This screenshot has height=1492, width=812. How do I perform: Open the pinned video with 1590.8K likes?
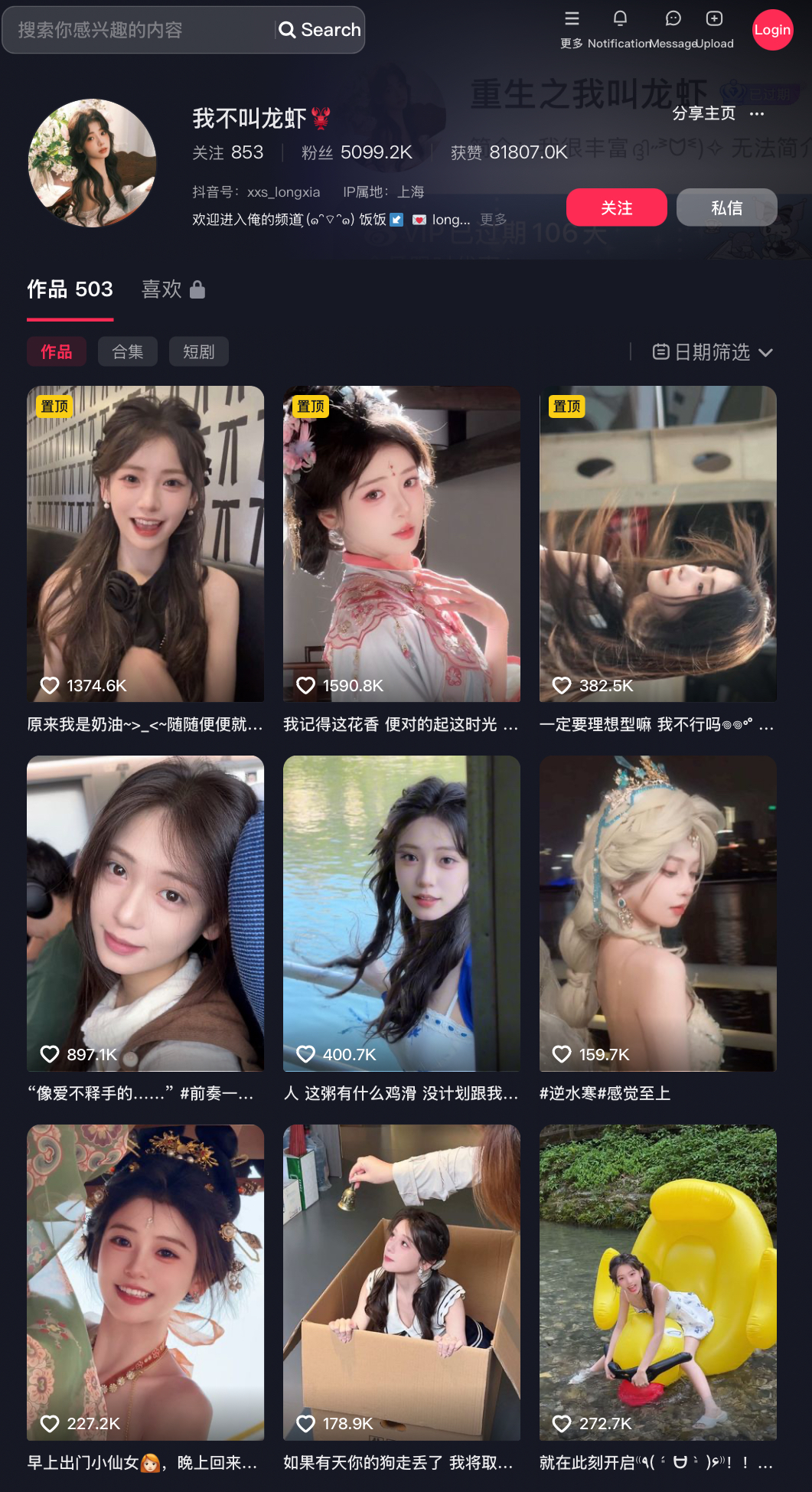tap(402, 544)
